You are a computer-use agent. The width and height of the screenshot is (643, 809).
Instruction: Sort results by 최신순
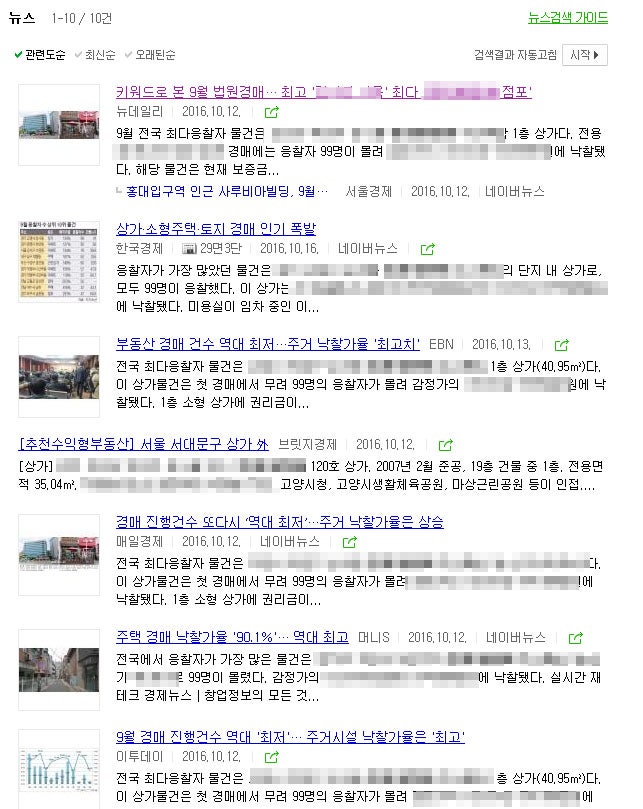coord(100,55)
